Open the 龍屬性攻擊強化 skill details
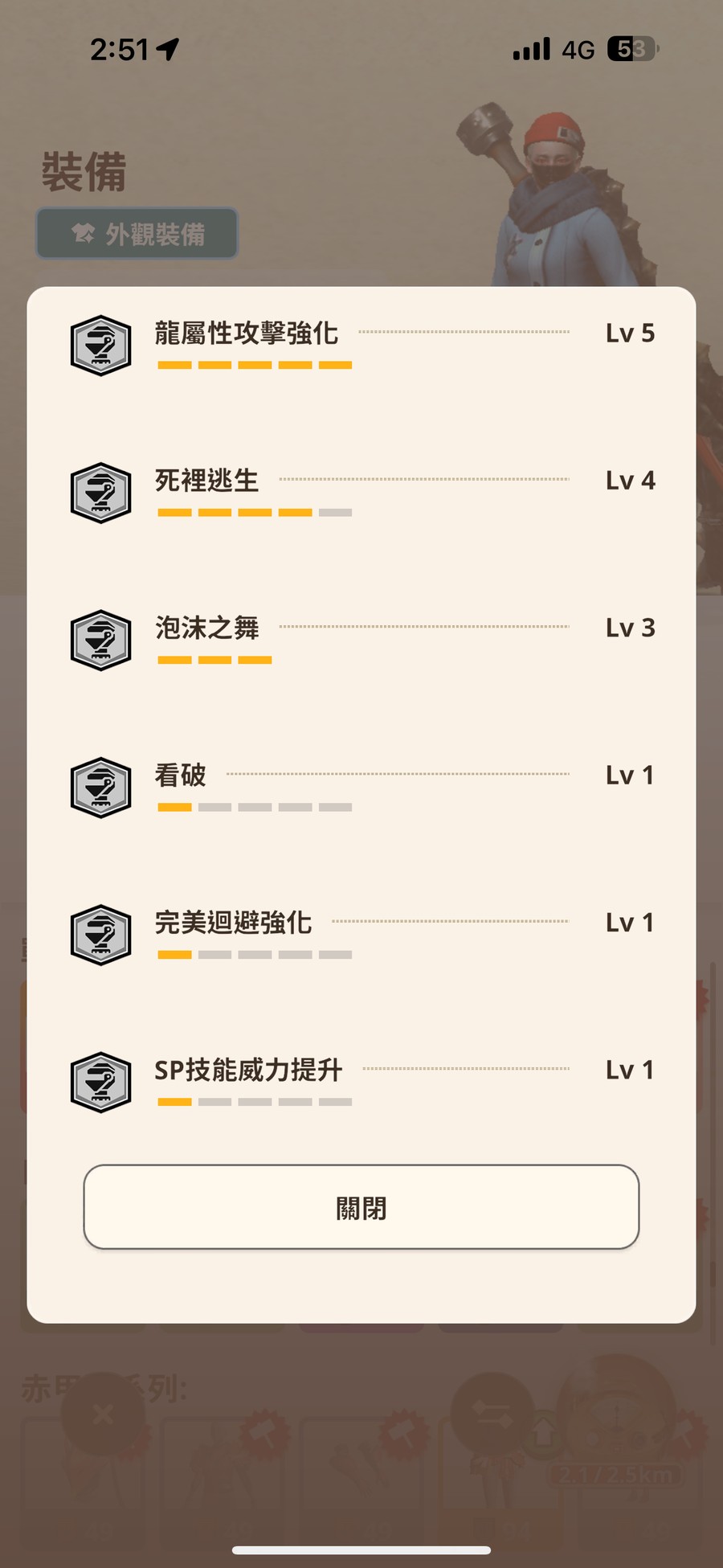The width and height of the screenshot is (723, 1568). click(246, 334)
